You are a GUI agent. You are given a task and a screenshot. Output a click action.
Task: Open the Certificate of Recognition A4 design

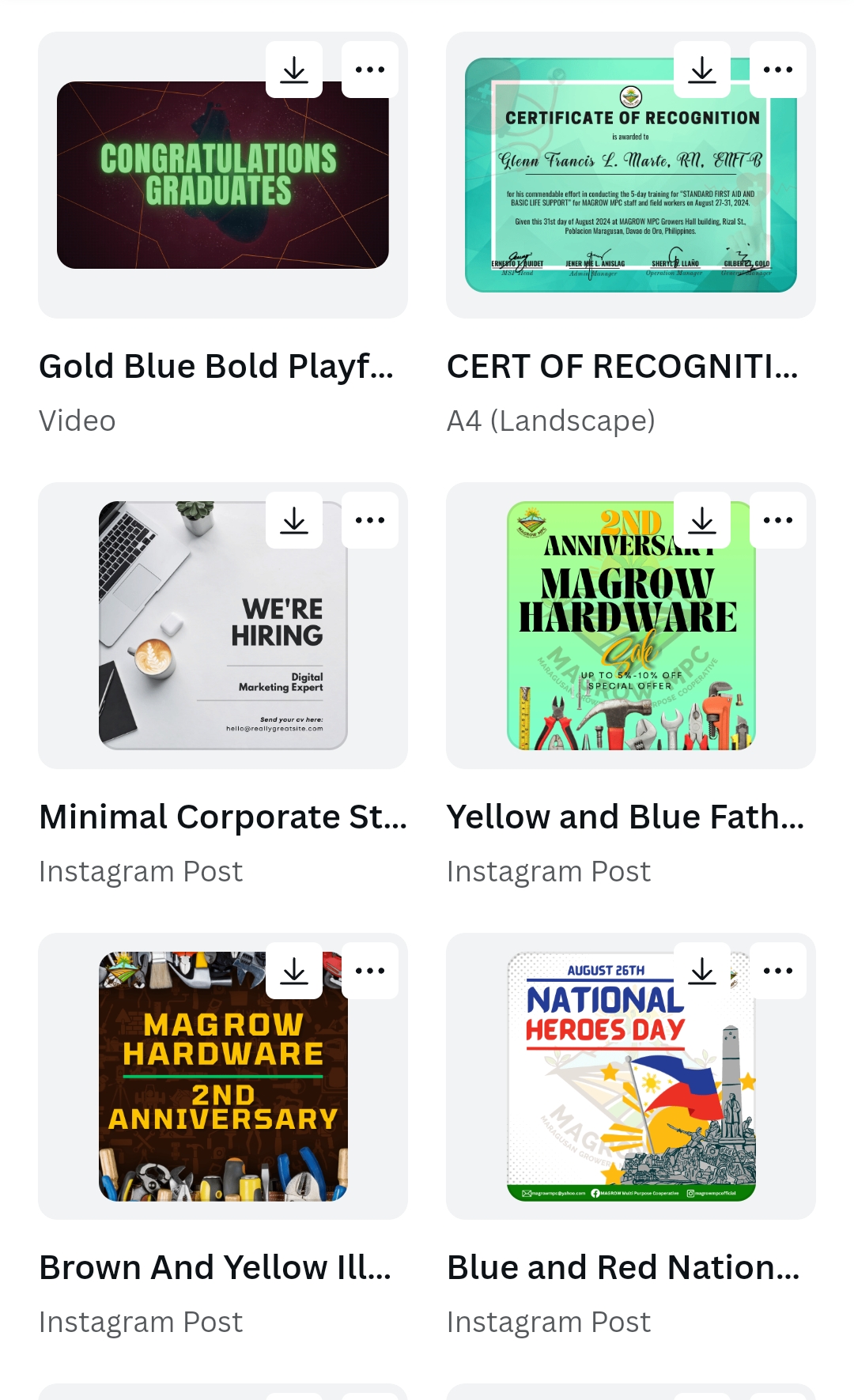(630, 198)
